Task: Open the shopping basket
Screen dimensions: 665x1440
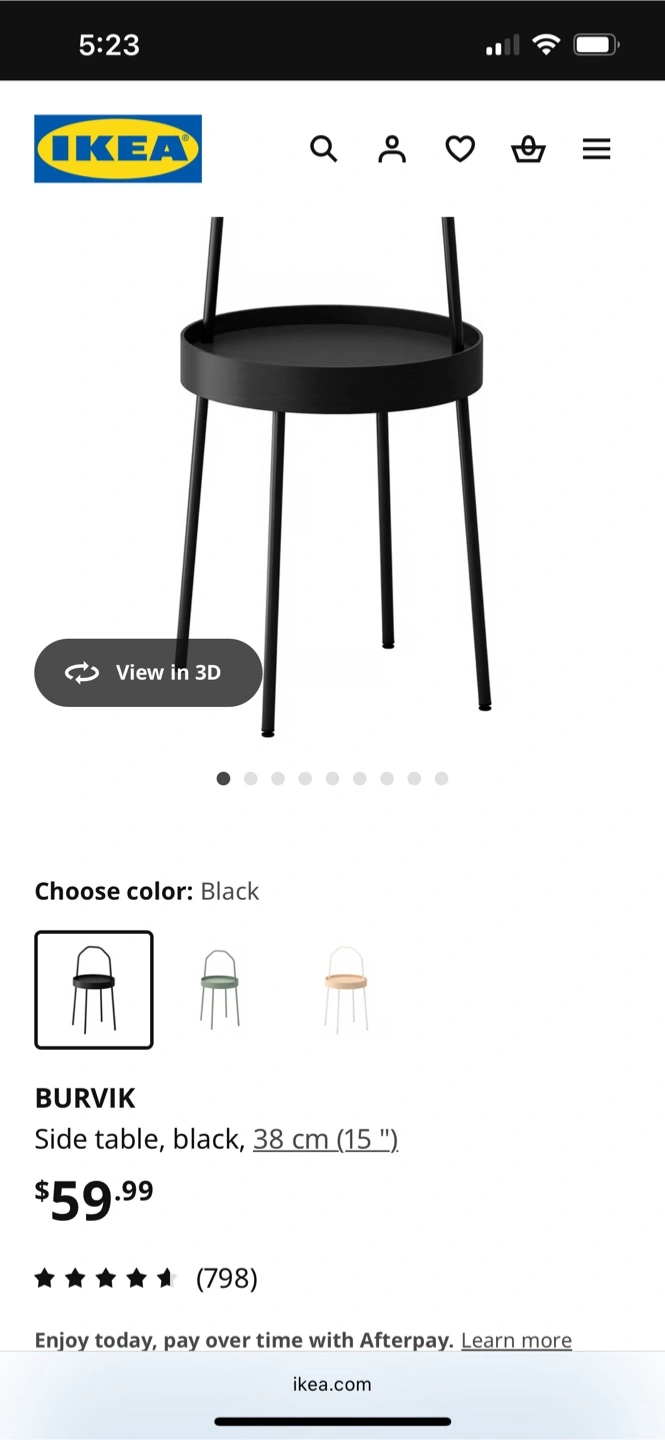Action: pos(528,149)
